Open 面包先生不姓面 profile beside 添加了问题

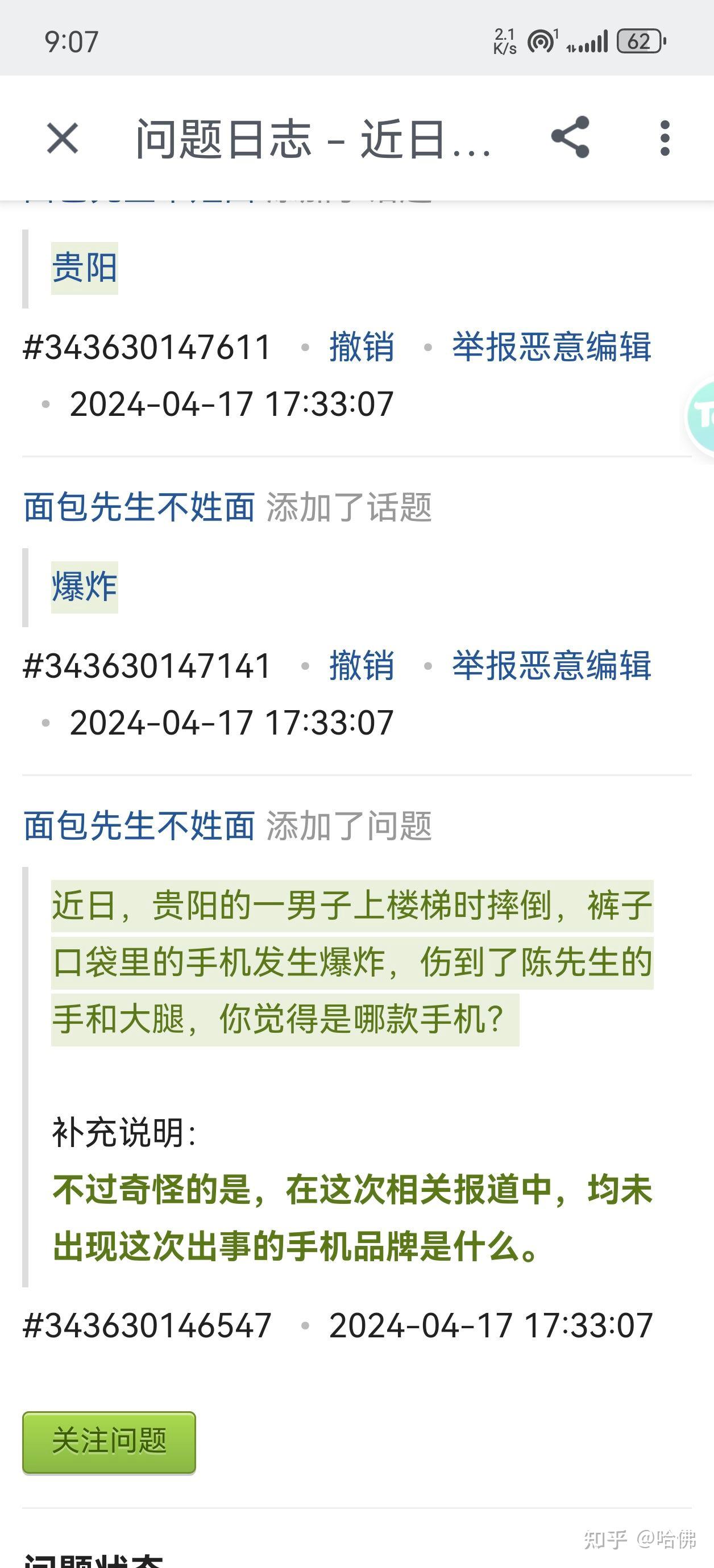click(x=139, y=826)
